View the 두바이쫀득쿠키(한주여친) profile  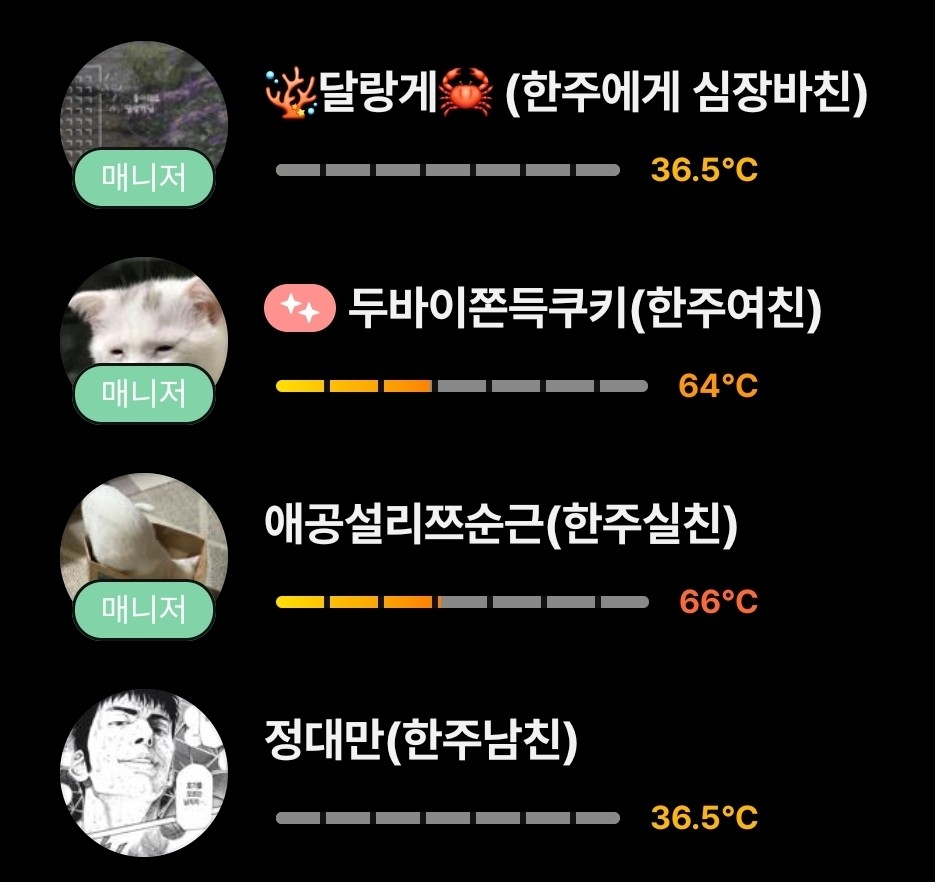click(583, 312)
